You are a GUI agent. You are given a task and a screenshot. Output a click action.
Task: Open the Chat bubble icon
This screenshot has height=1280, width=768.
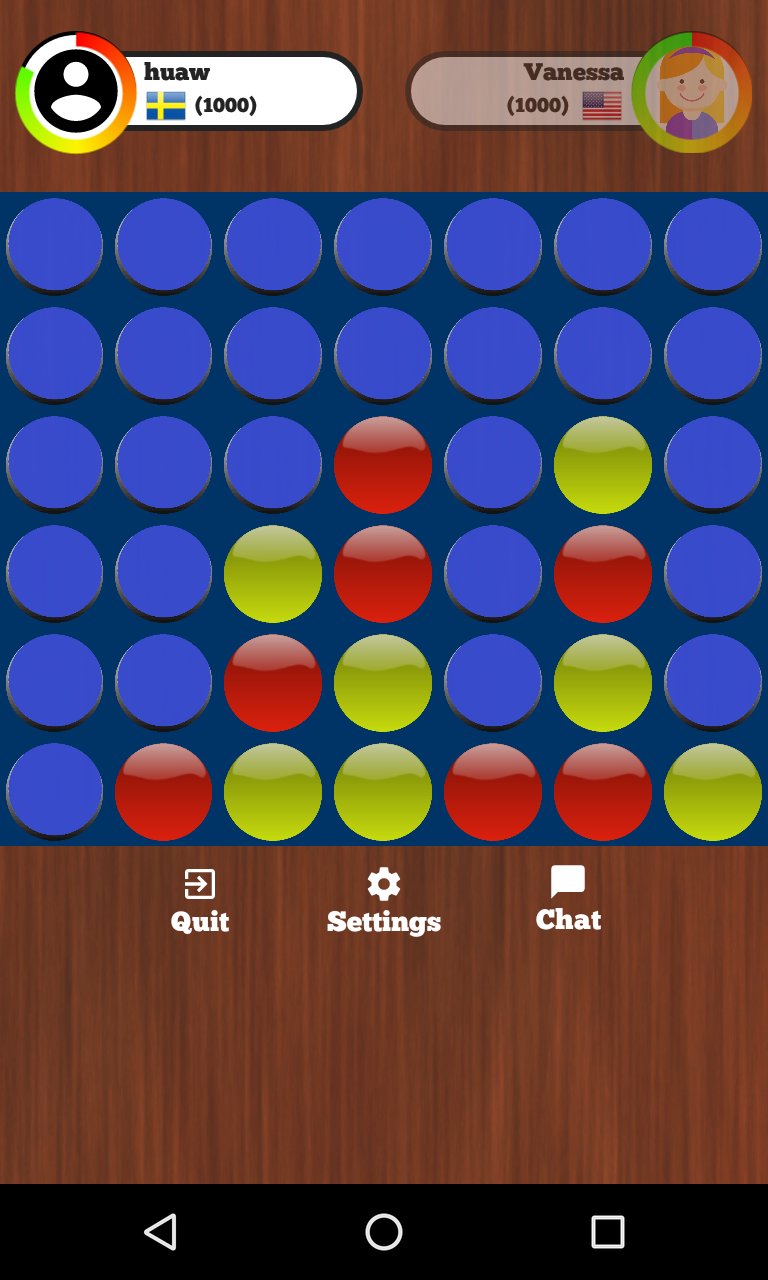[x=568, y=882]
